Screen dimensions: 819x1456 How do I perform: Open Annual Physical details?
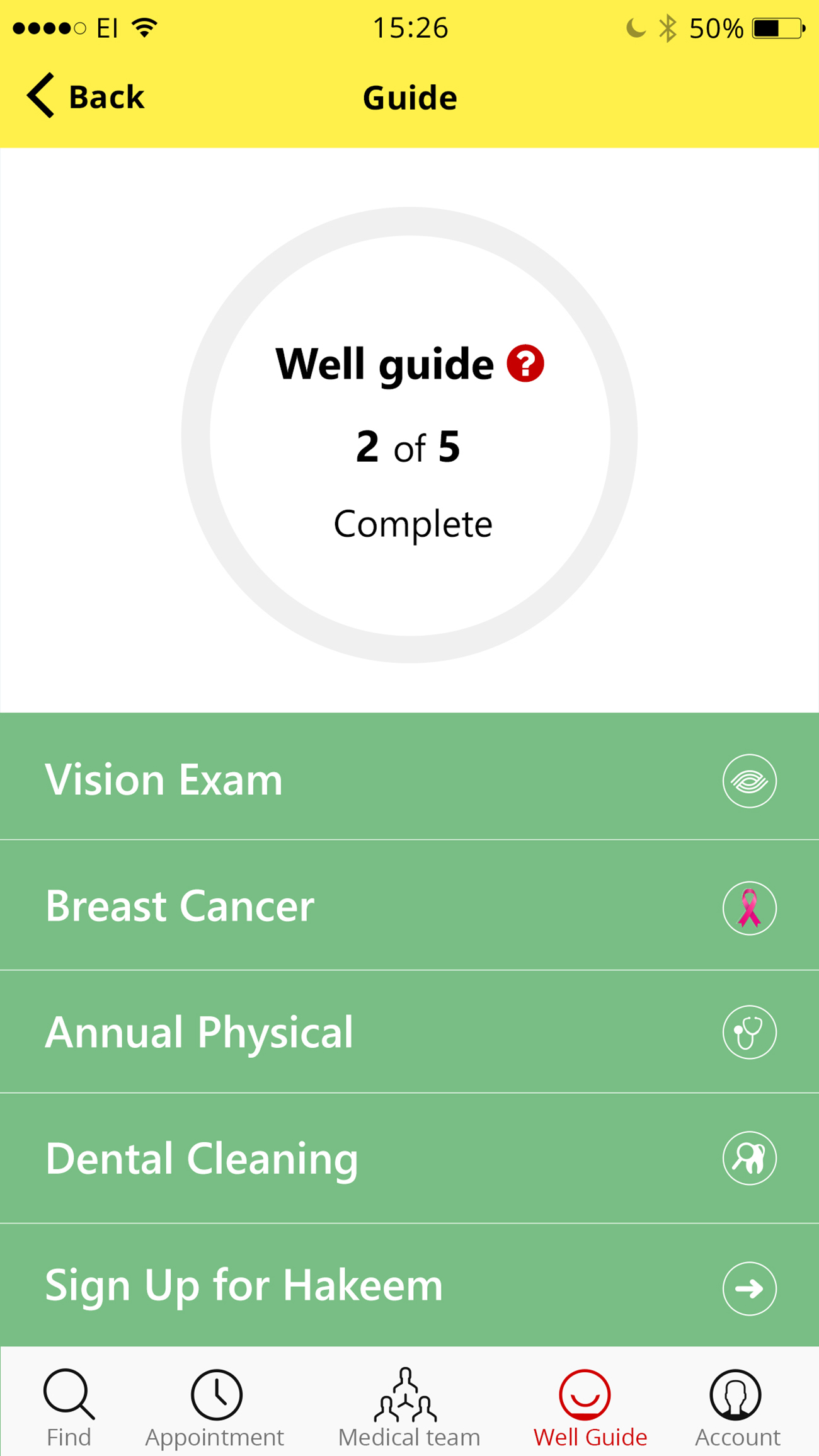pos(409,1032)
